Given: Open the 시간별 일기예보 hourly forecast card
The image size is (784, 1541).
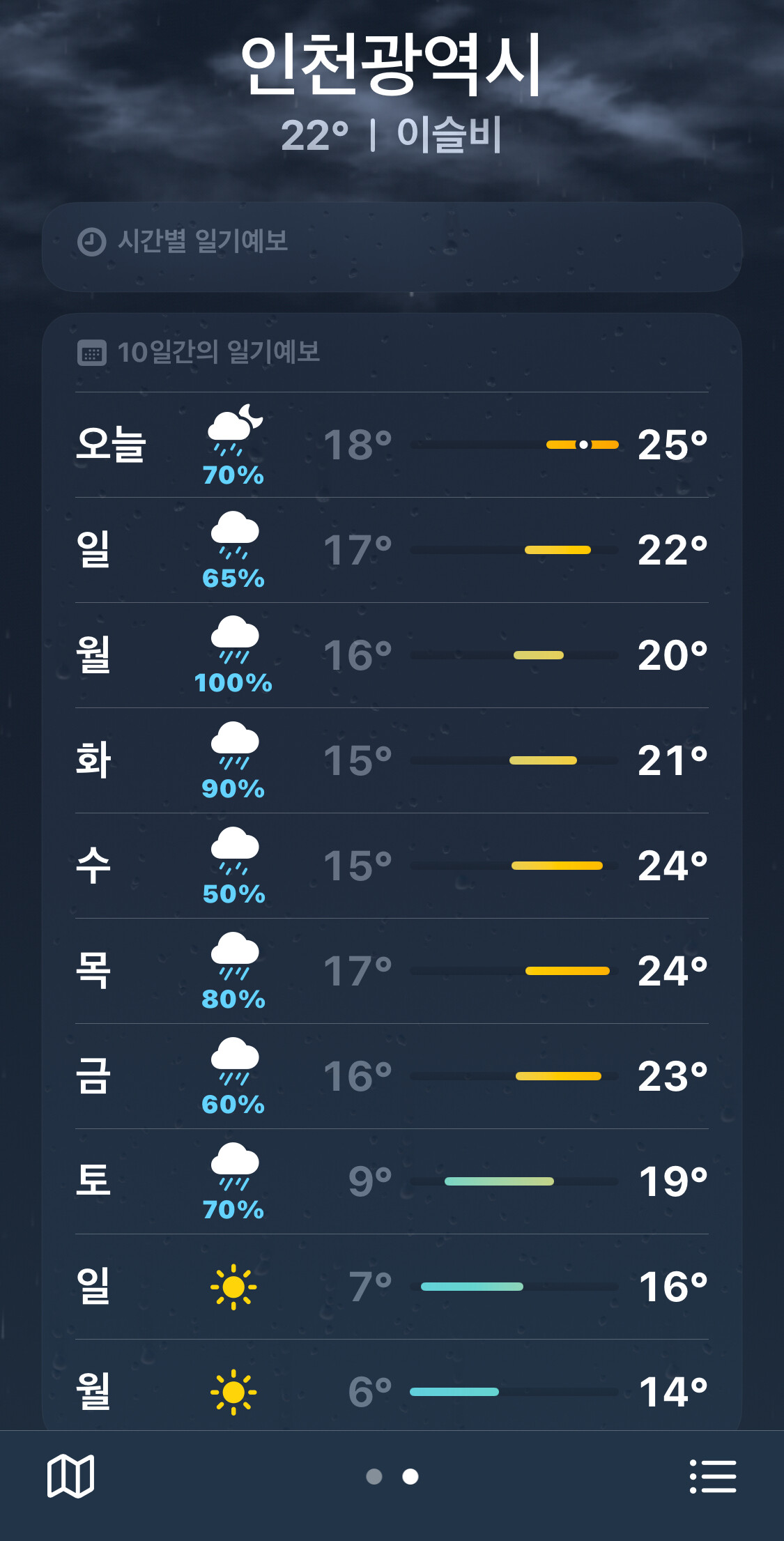Looking at the screenshot, I should click(392, 246).
